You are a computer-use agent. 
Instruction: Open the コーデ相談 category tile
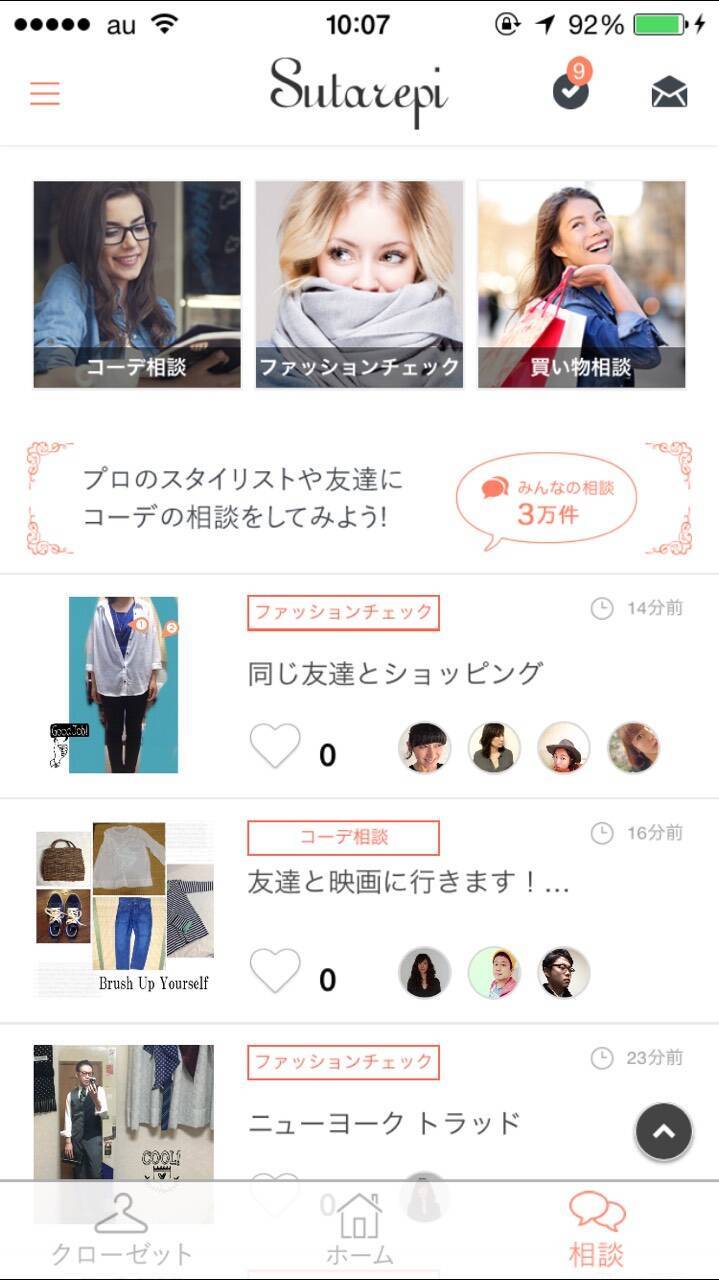coord(137,284)
